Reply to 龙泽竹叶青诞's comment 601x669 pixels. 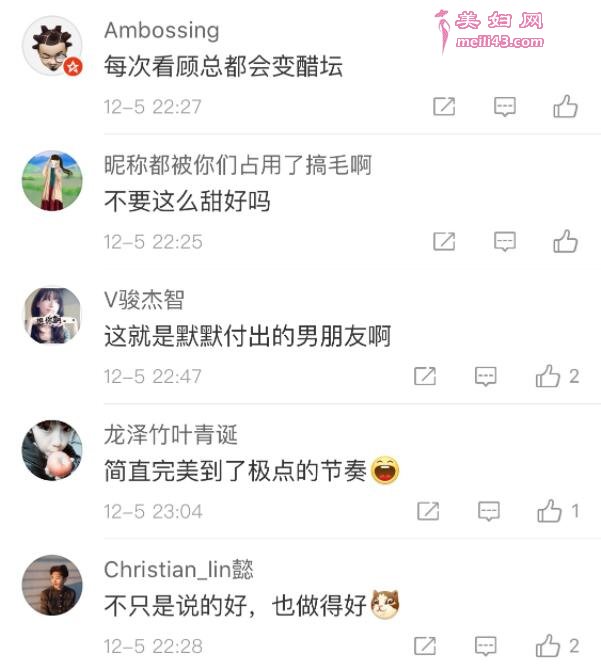(488, 511)
